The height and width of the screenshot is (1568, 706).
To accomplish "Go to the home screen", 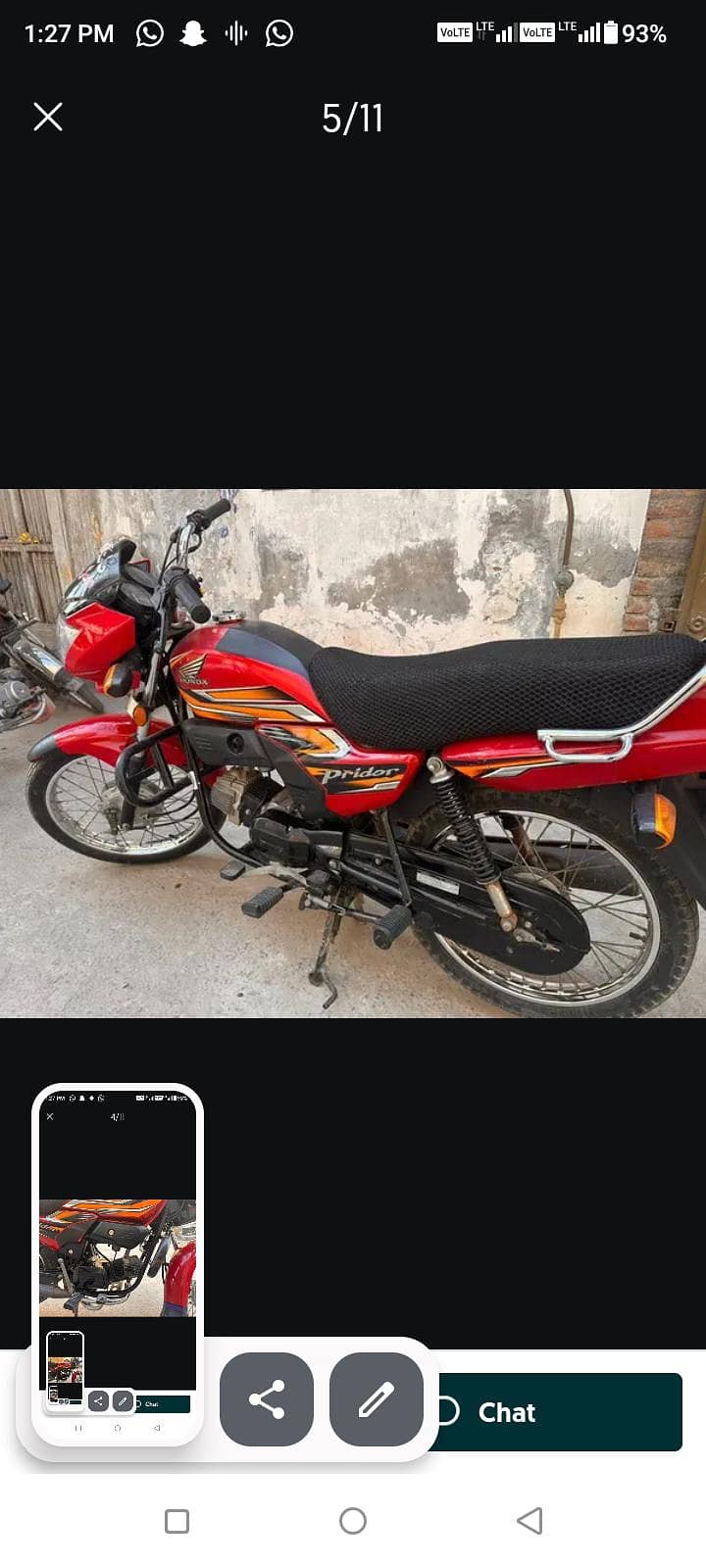I will [x=353, y=1521].
